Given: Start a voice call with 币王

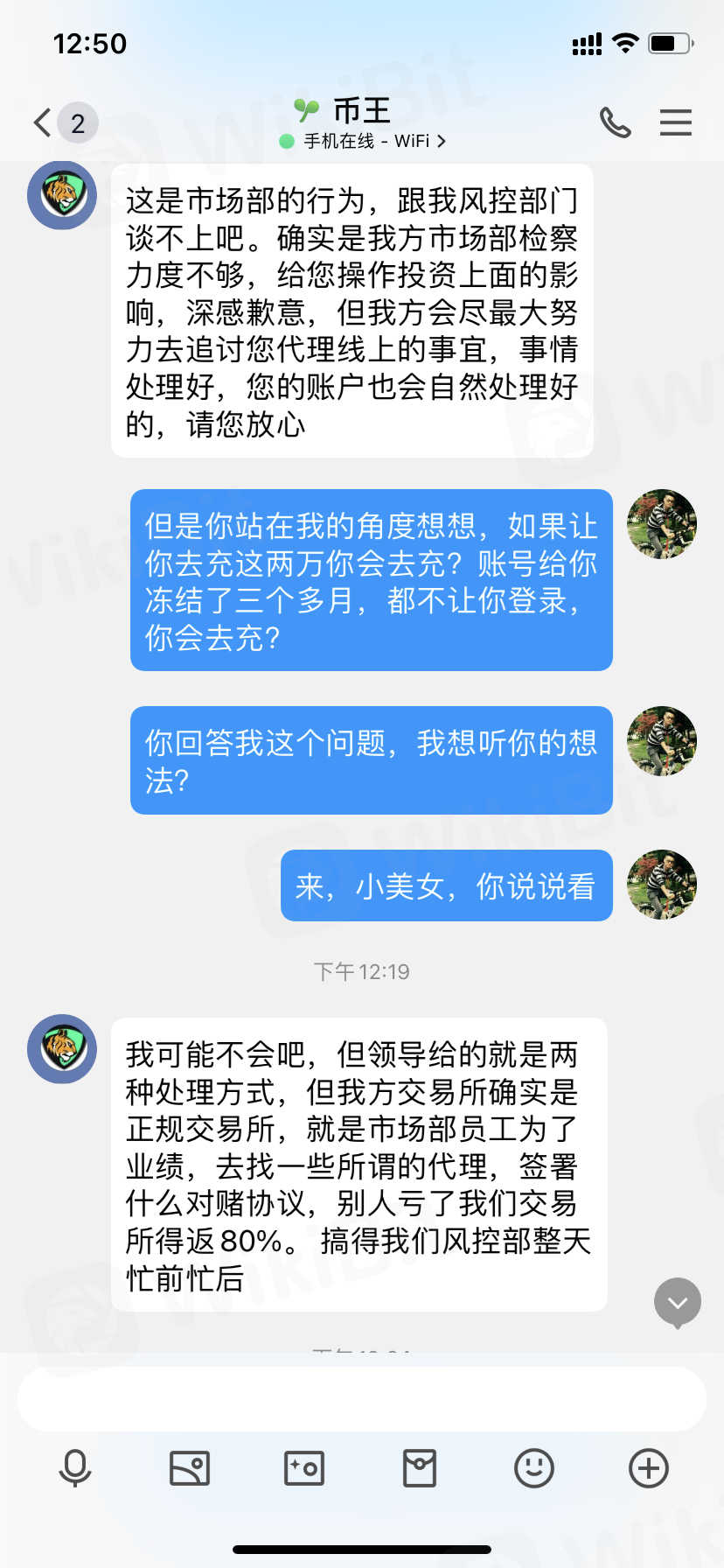Looking at the screenshot, I should click(x=615, y=122).
